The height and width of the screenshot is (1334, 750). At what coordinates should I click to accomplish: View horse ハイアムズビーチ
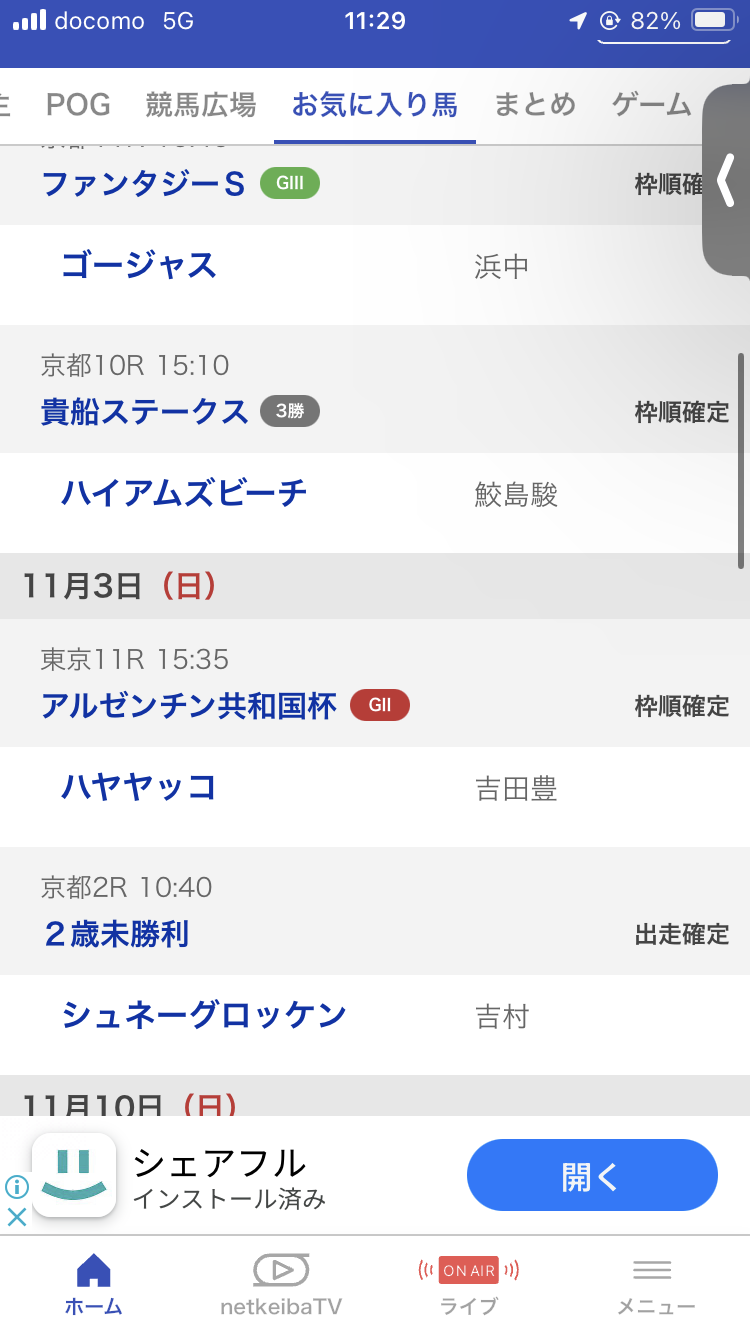tap(184, 493)
